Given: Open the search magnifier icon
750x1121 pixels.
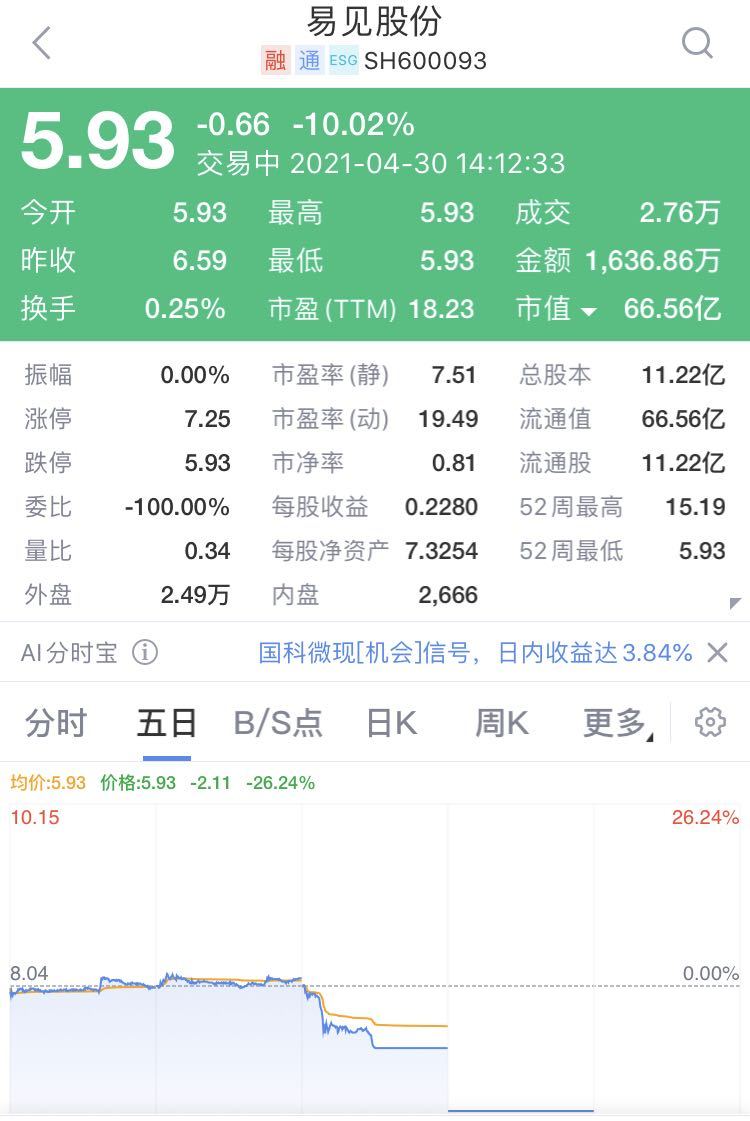Looking at the screenshot, I should (696, 43).
